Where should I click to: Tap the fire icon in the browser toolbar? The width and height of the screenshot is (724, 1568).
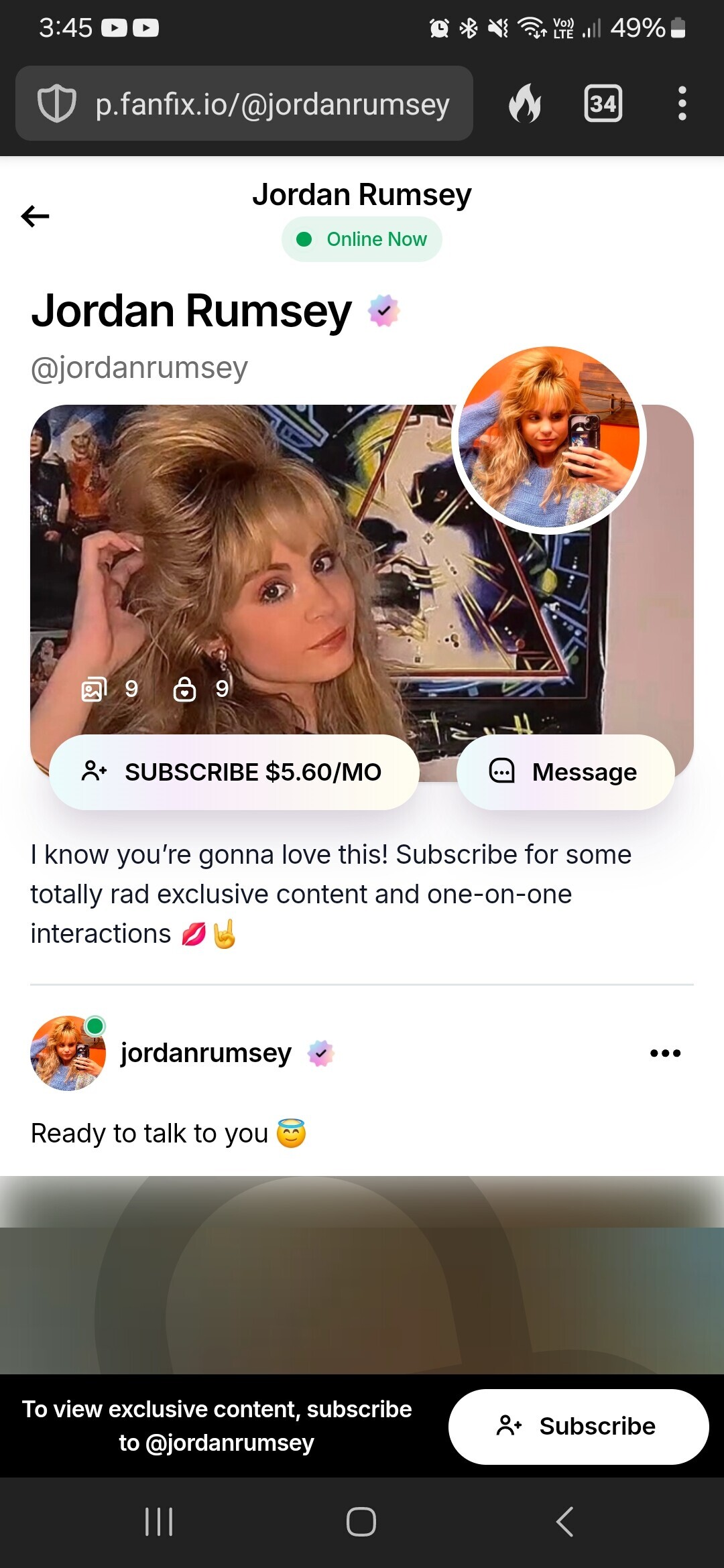[x=525, y=104]
